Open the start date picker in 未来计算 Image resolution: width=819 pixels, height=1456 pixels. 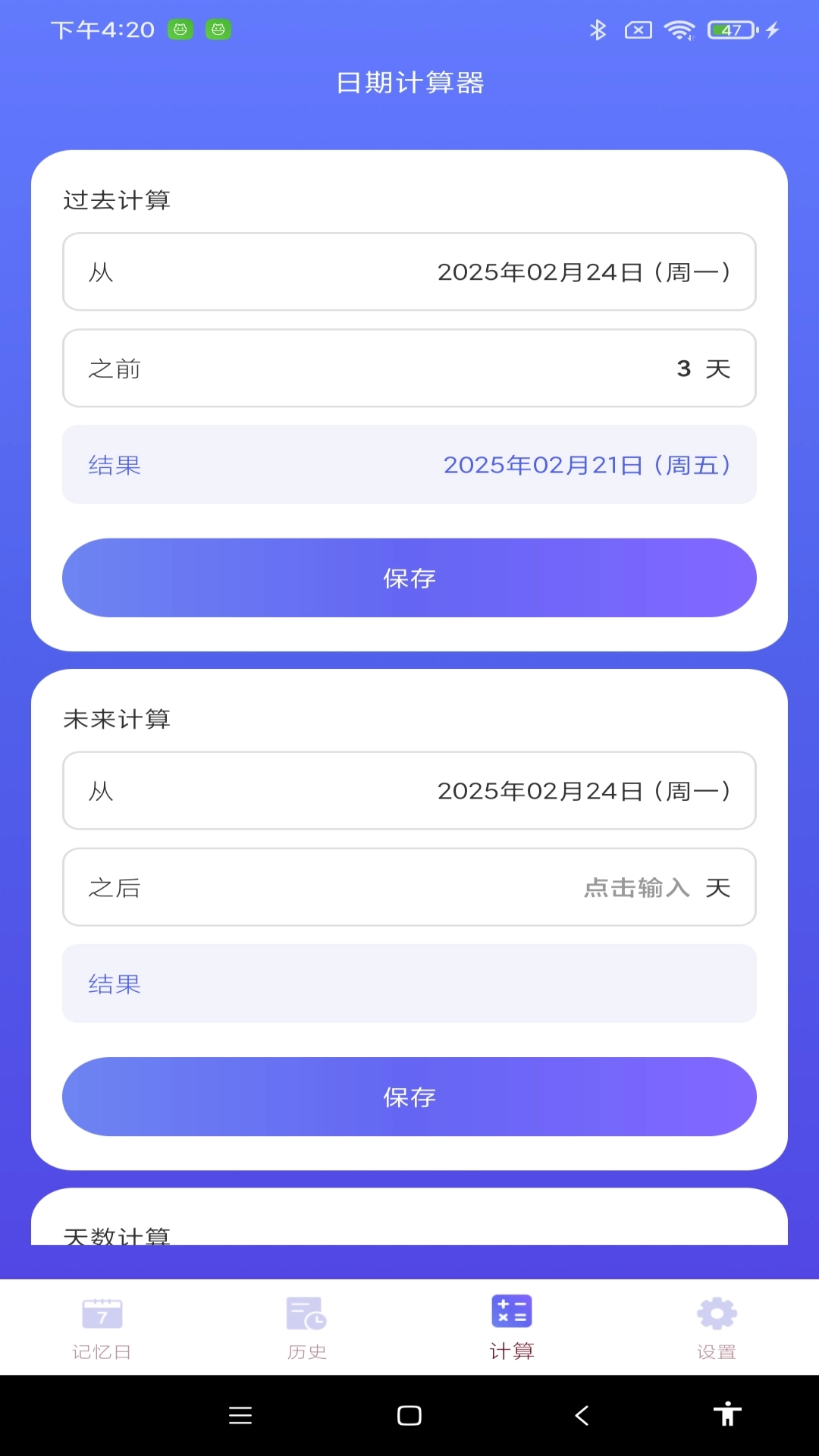click(409, 791)
